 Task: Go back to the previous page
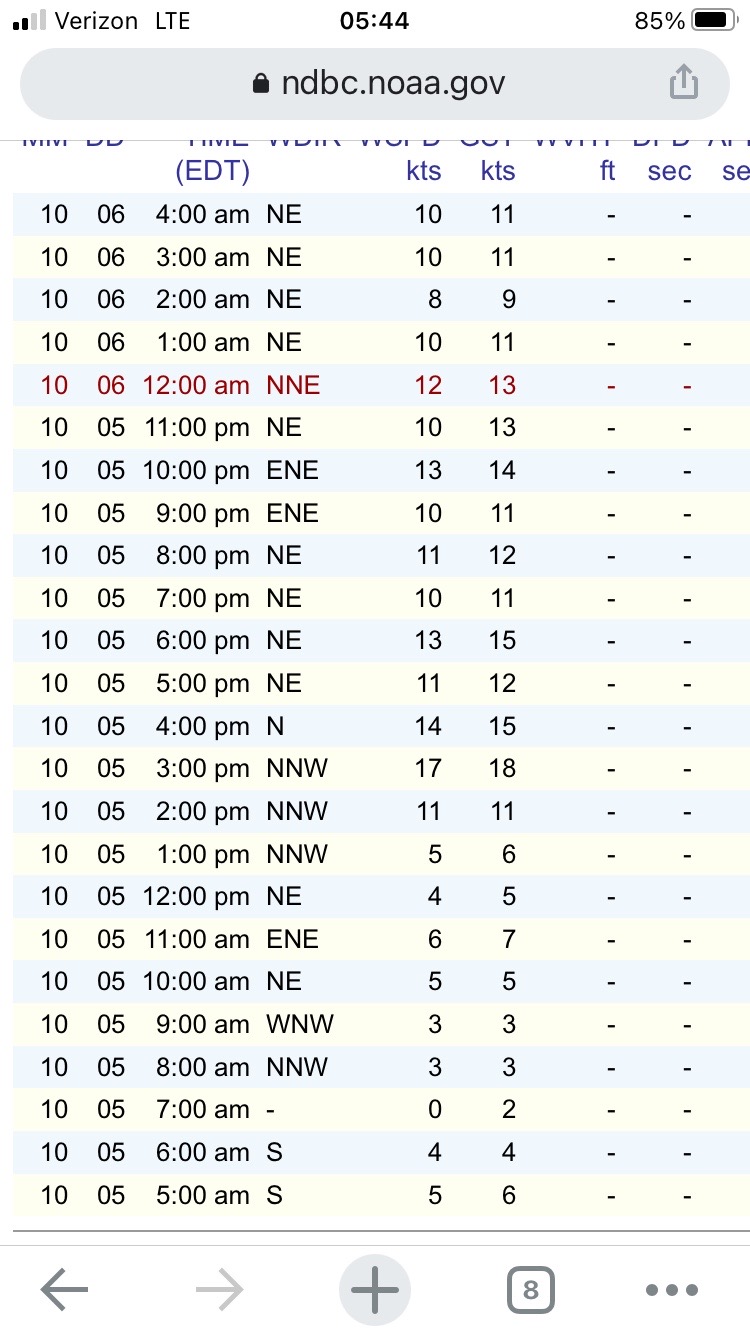(x=64, y=1290)
